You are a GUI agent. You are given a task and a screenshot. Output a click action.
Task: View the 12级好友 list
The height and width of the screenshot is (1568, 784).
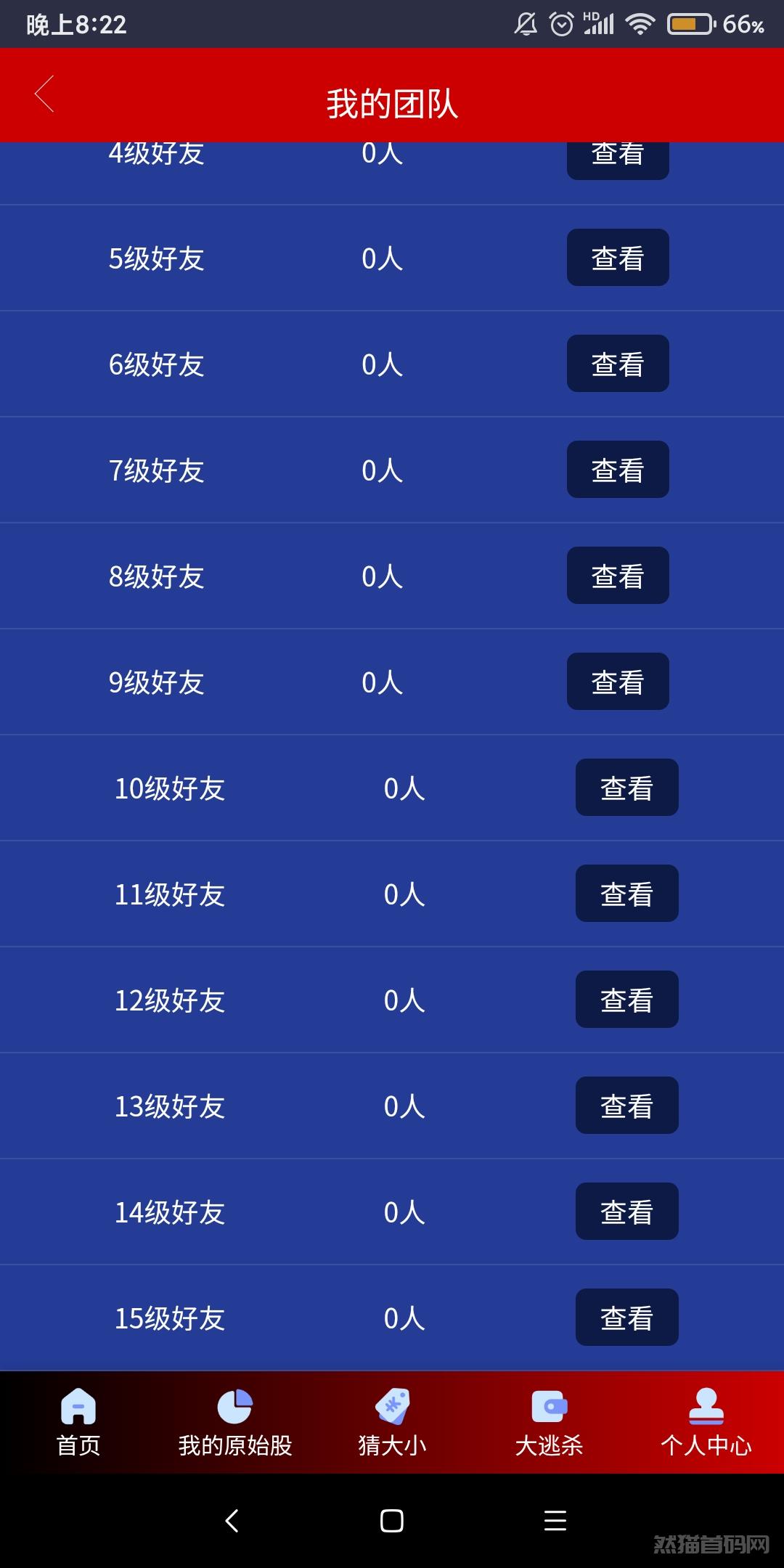627,1000
